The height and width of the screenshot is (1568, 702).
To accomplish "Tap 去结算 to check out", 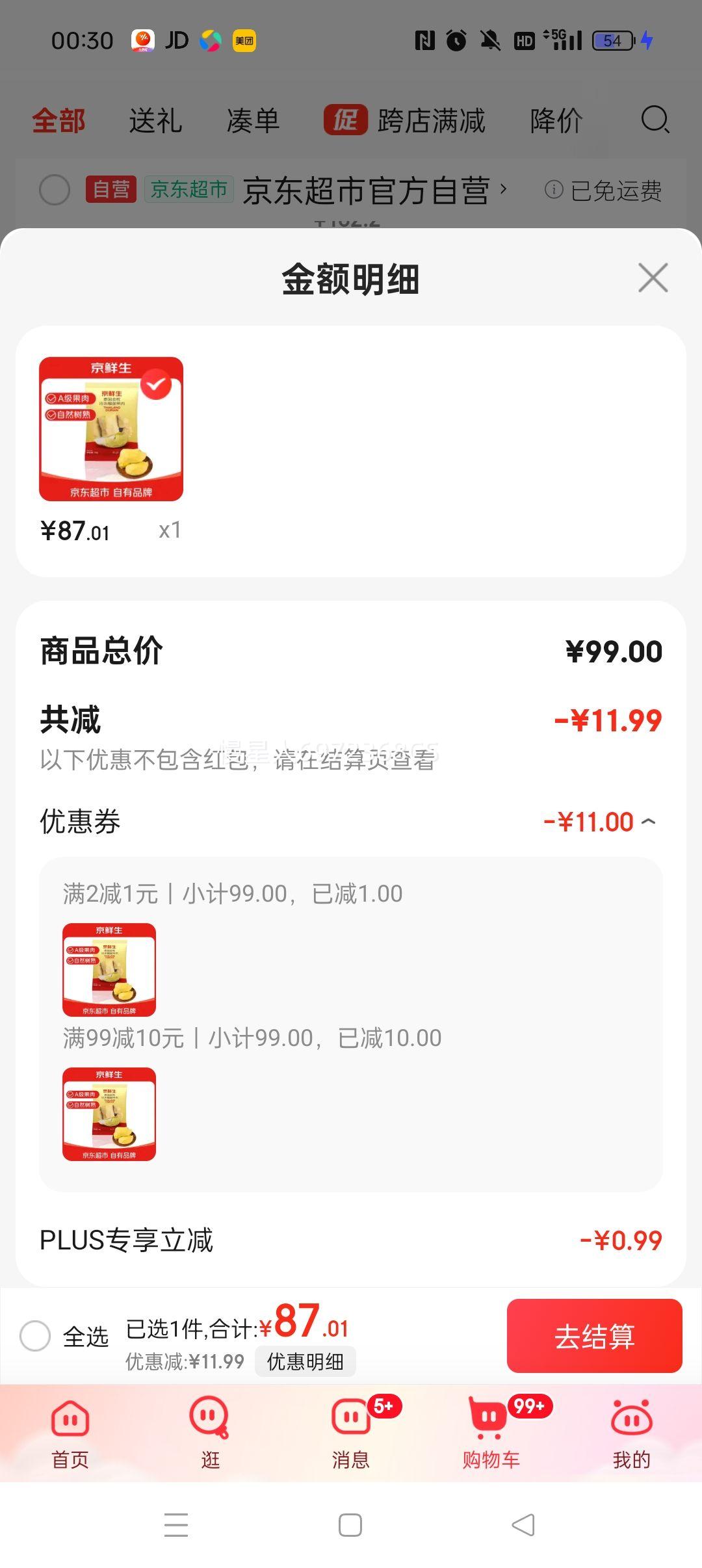I will point(594,1337).
